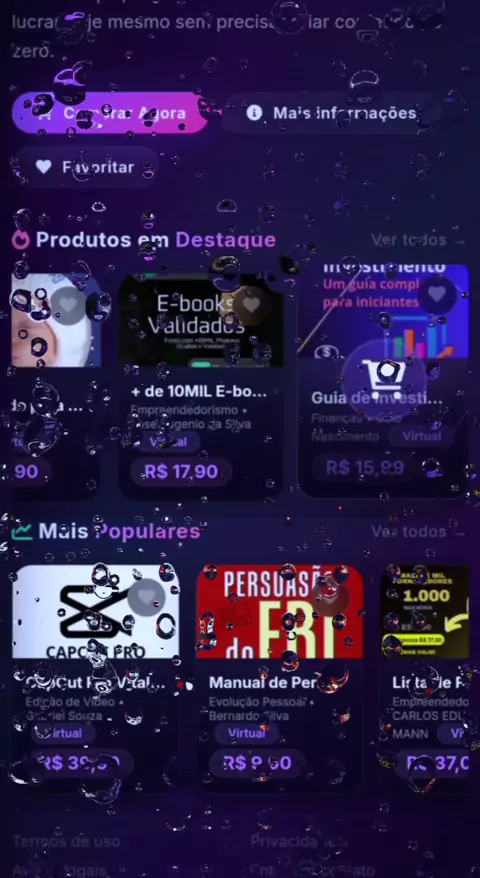Open the Manual de Persuasão card
480x878 pixels.
point(280,676)
